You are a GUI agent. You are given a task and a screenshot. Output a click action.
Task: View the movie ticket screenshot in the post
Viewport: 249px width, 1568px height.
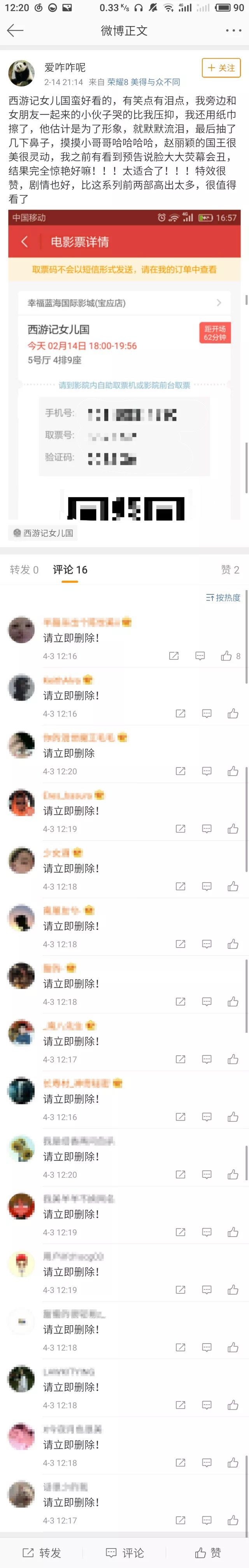(124, 365)
